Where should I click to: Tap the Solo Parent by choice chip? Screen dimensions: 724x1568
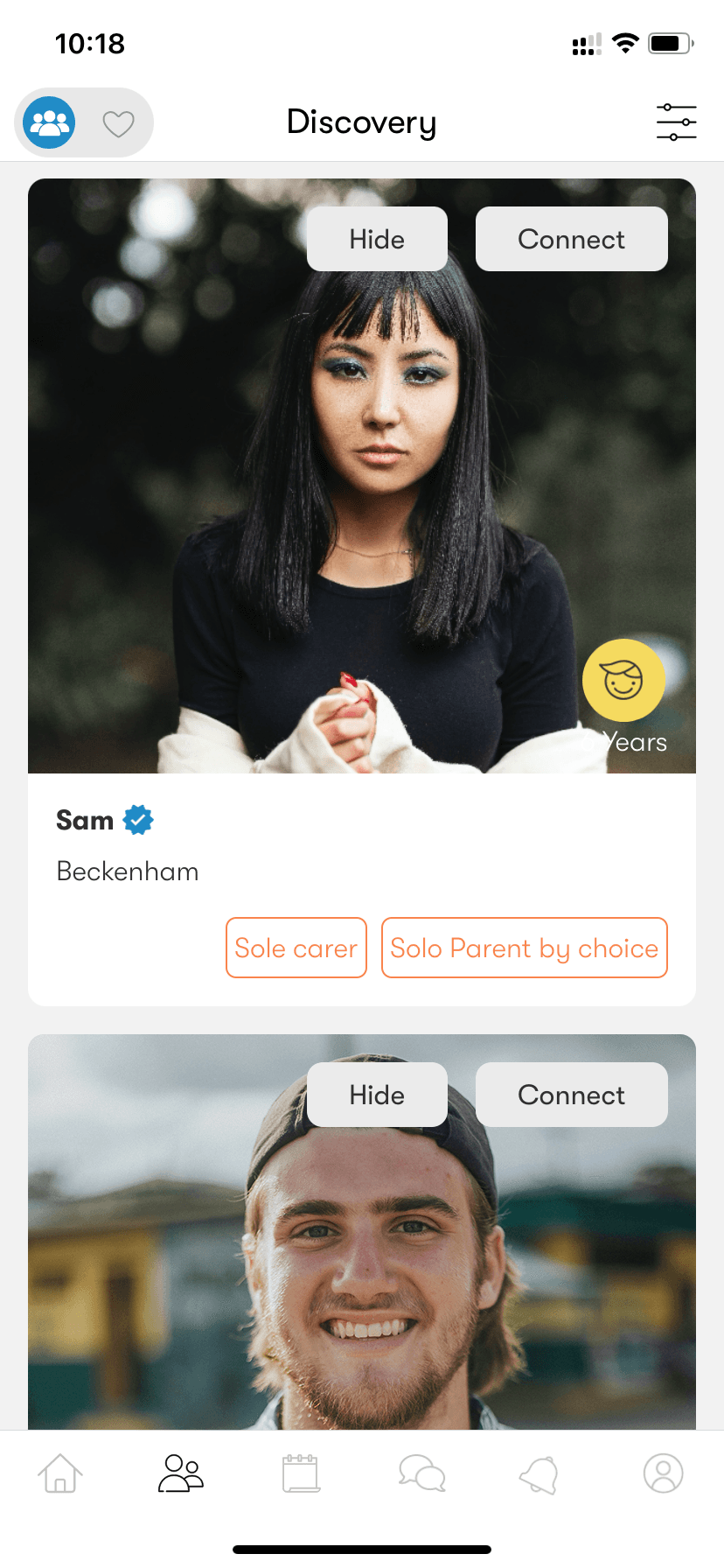click(x=524, y=948)
